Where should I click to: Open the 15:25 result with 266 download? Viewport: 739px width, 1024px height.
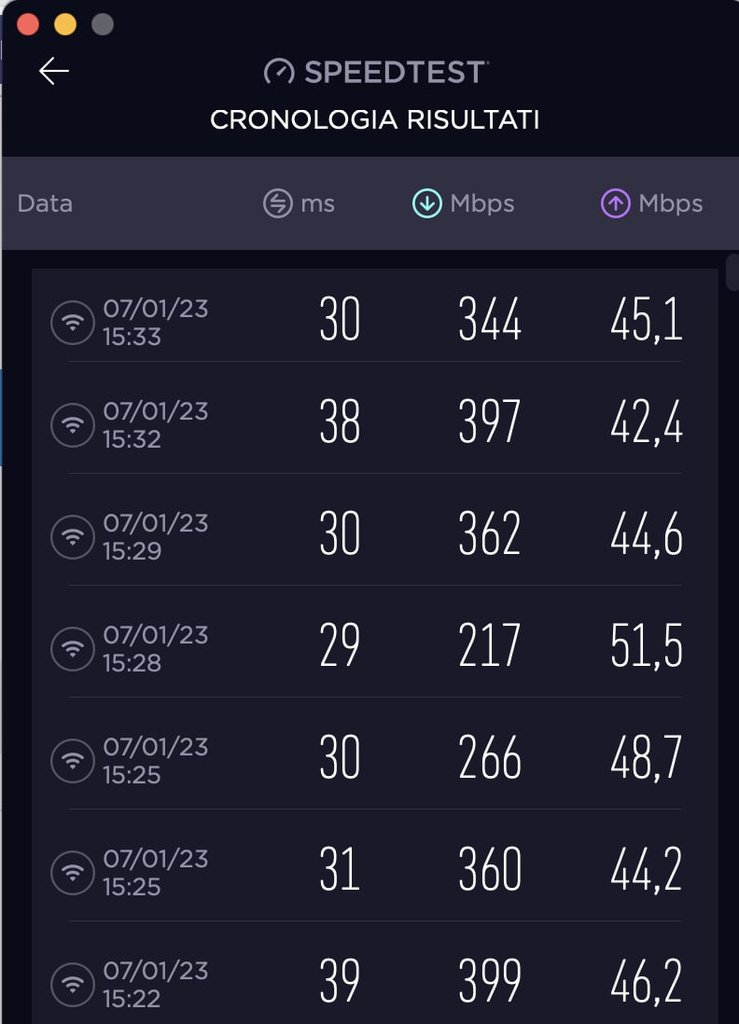click(x=375, y=760)
